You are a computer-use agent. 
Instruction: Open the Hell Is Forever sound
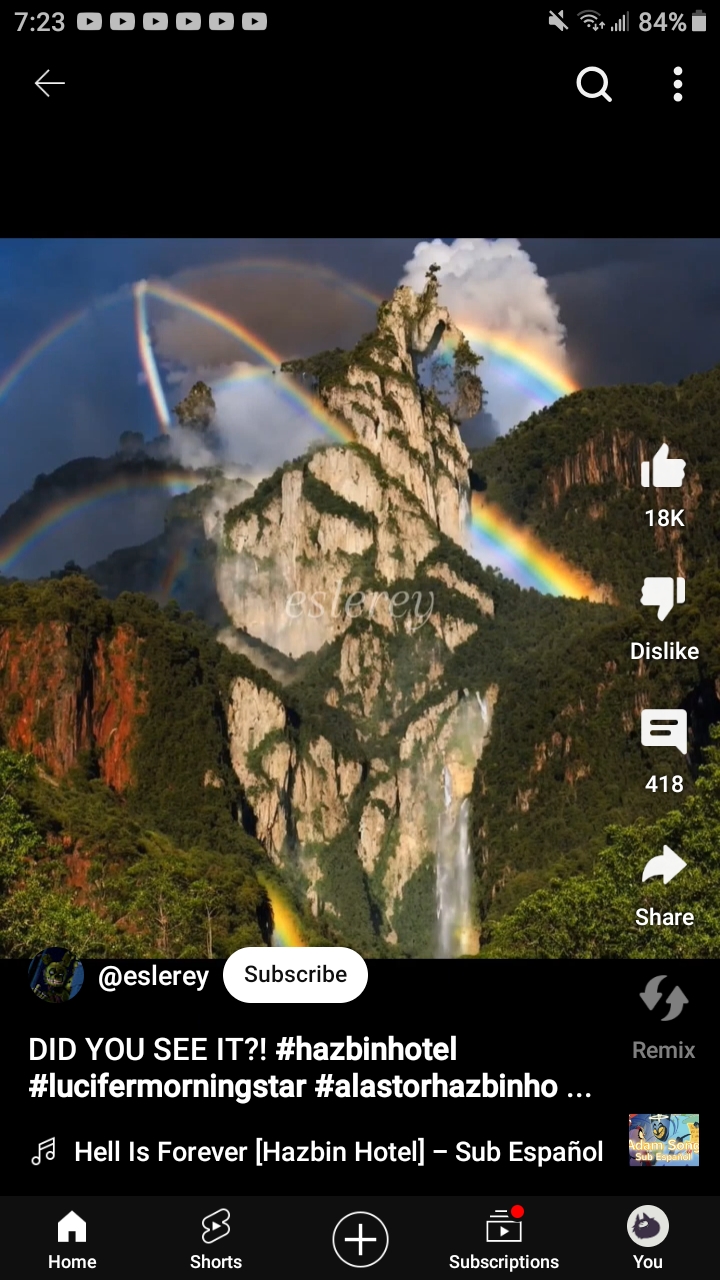tap(338, 1152)
